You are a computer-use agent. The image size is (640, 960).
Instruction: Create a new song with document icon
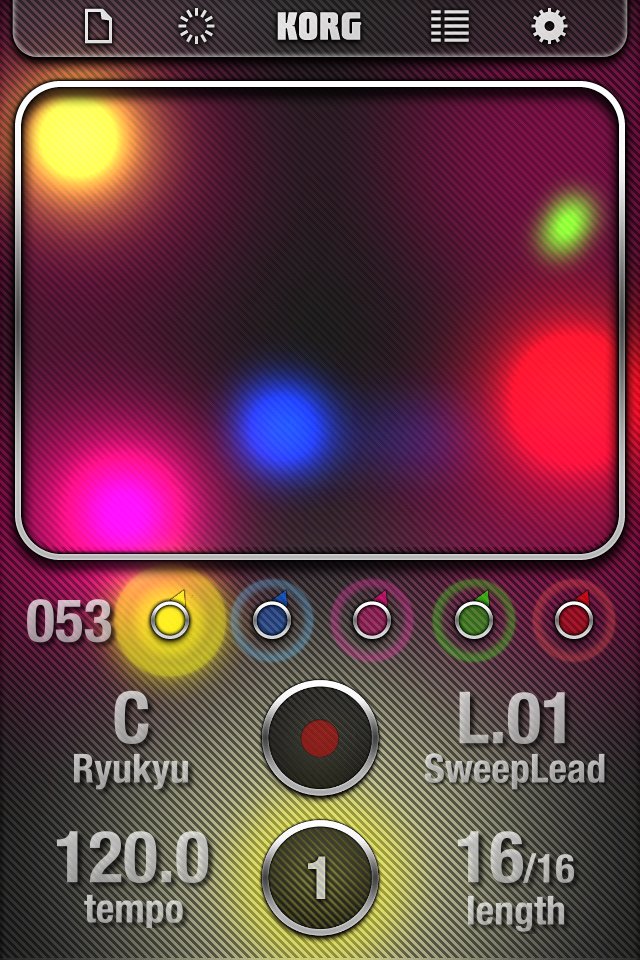98,26
